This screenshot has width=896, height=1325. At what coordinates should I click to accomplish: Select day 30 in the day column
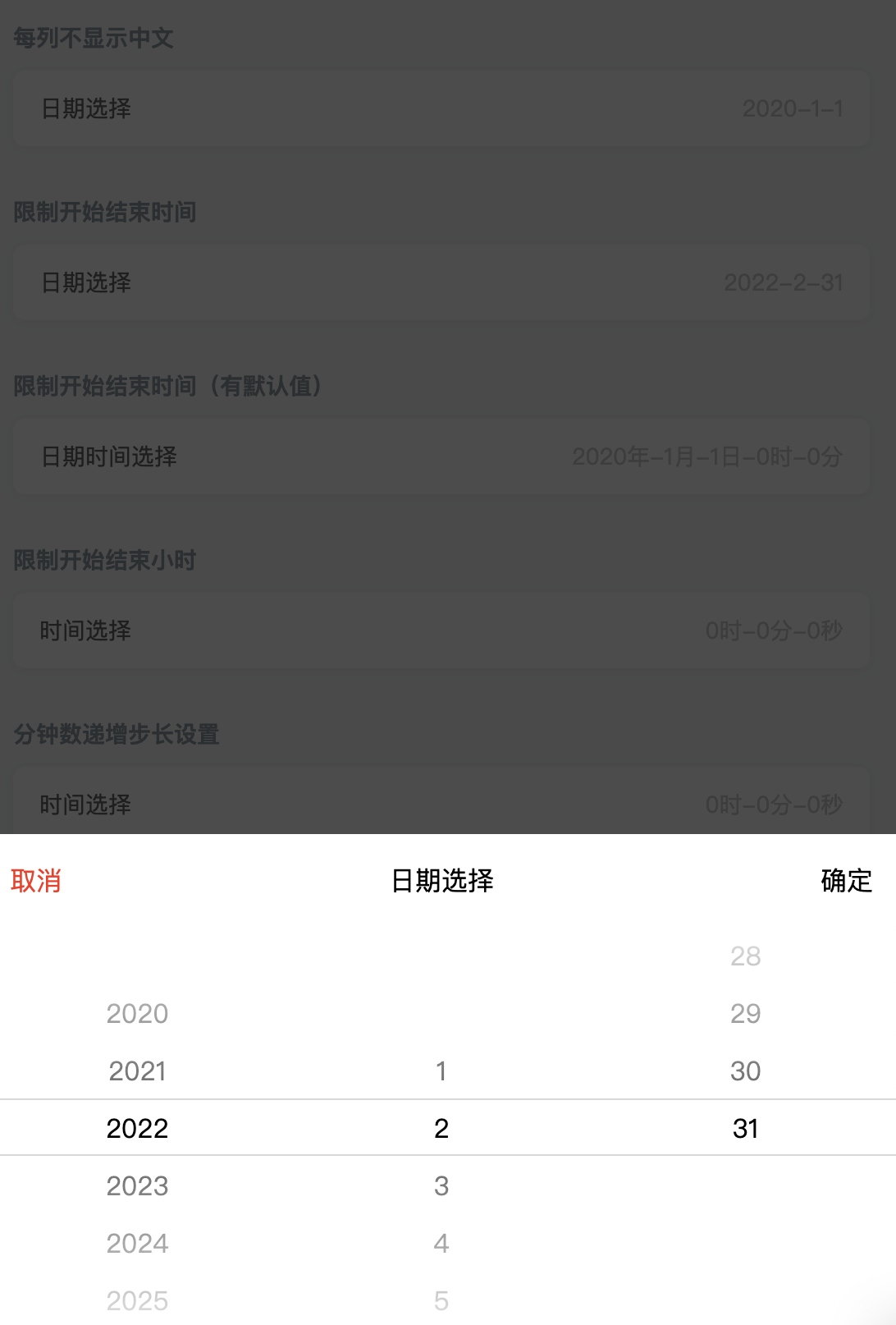745,1071
